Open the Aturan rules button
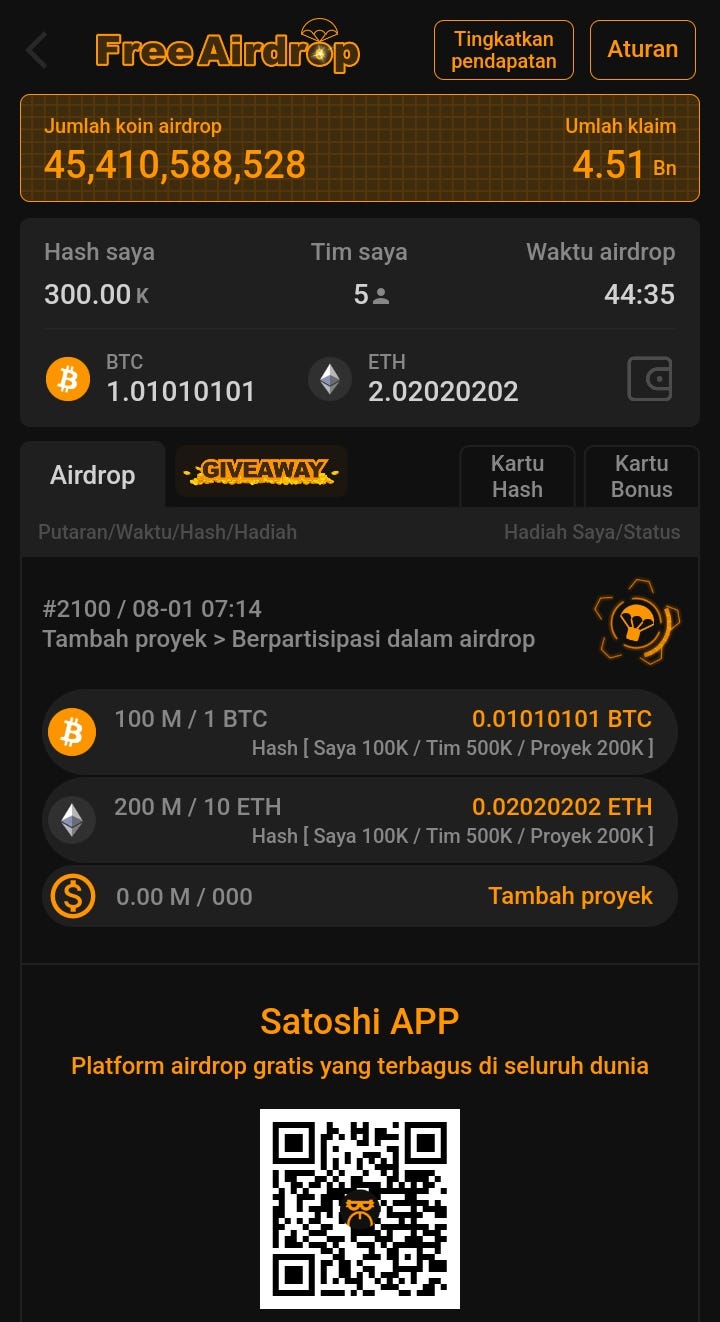The height and width of the screenshot is (1322, 720). tap(642, 50)
